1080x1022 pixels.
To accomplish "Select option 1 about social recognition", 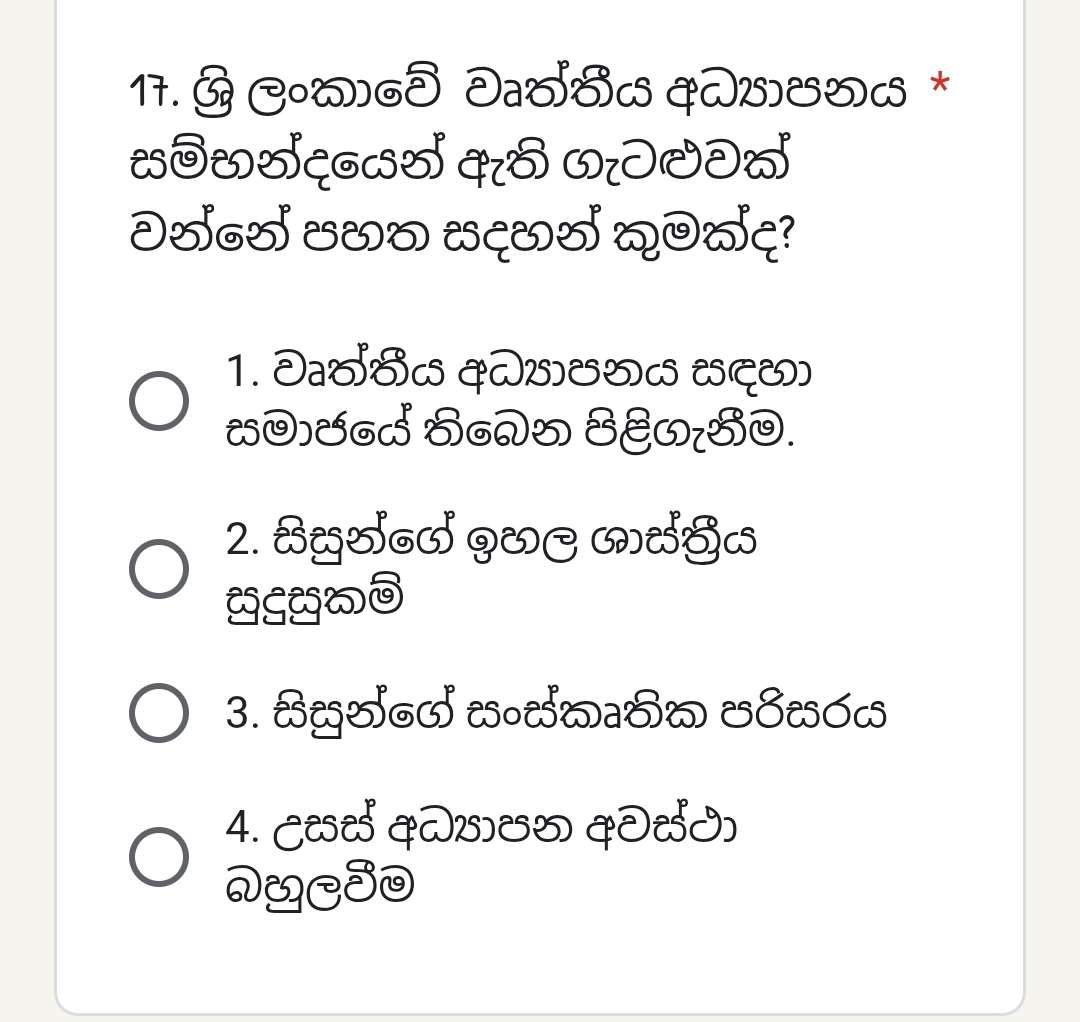I will point(159,401).
